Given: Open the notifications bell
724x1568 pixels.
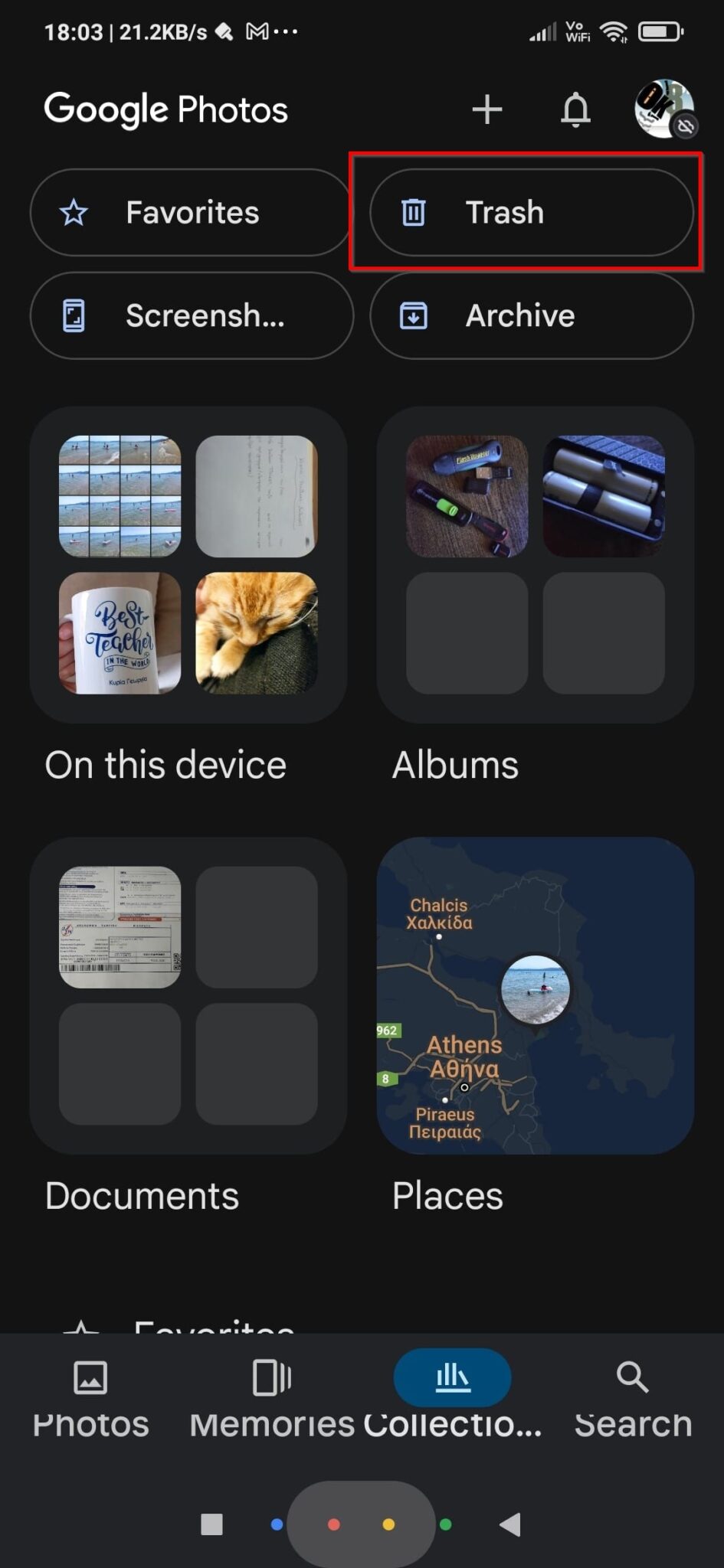Looking at the screenshot, I should point(575,109).
